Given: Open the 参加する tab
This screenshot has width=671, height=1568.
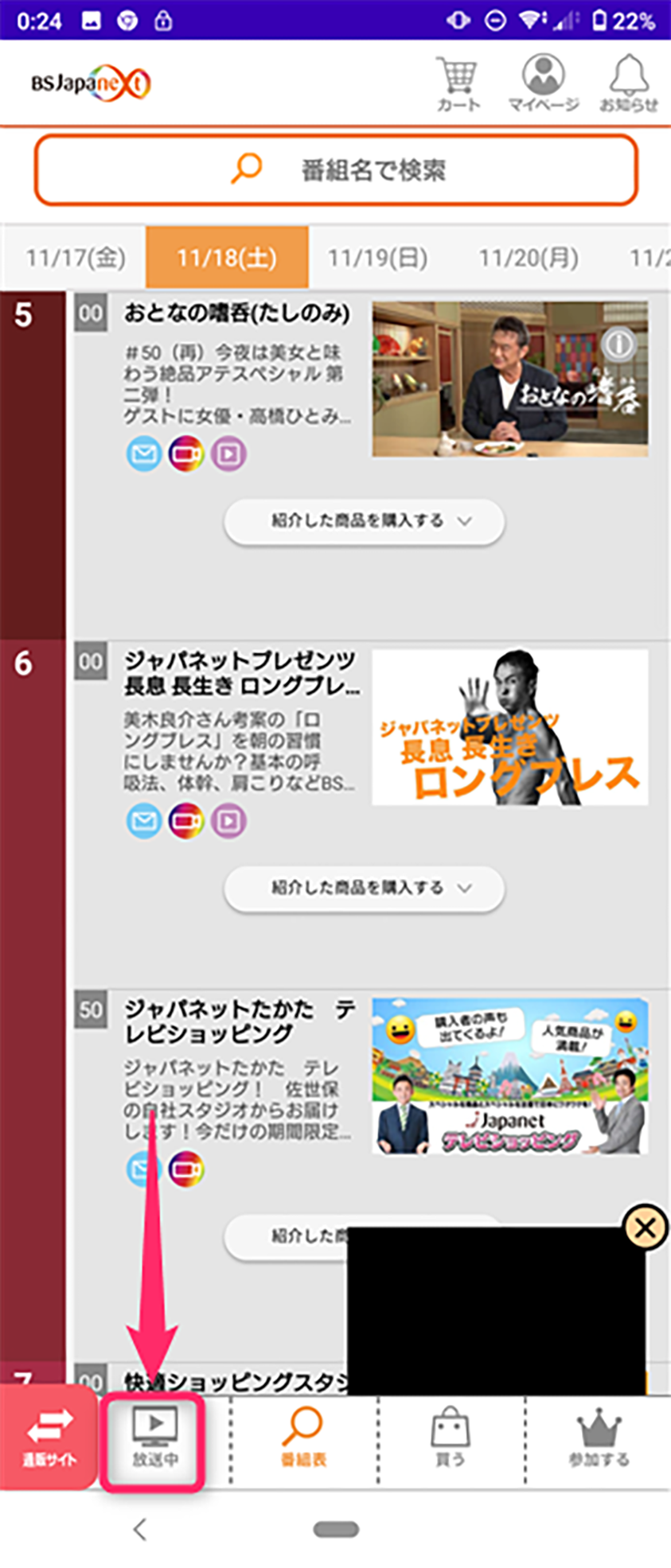Looking at the screenshot, I should (x=599, y=1439).
